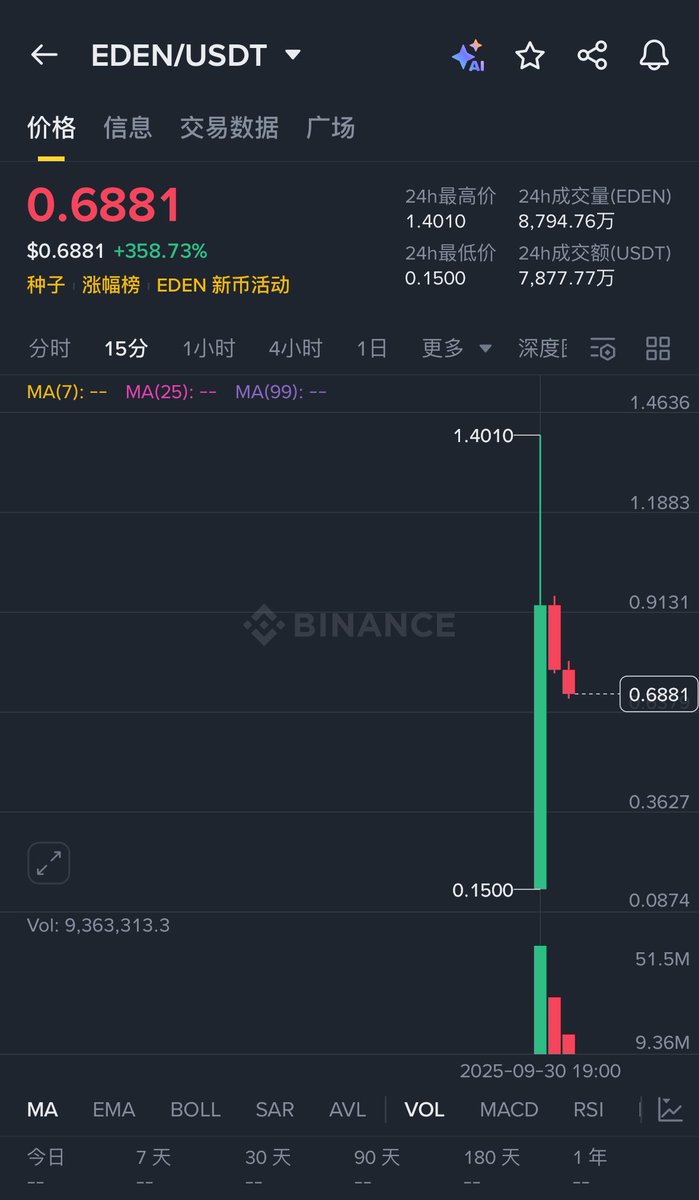
Task: Expand the 更多 interval dropdown
Action: coord(457,349)
